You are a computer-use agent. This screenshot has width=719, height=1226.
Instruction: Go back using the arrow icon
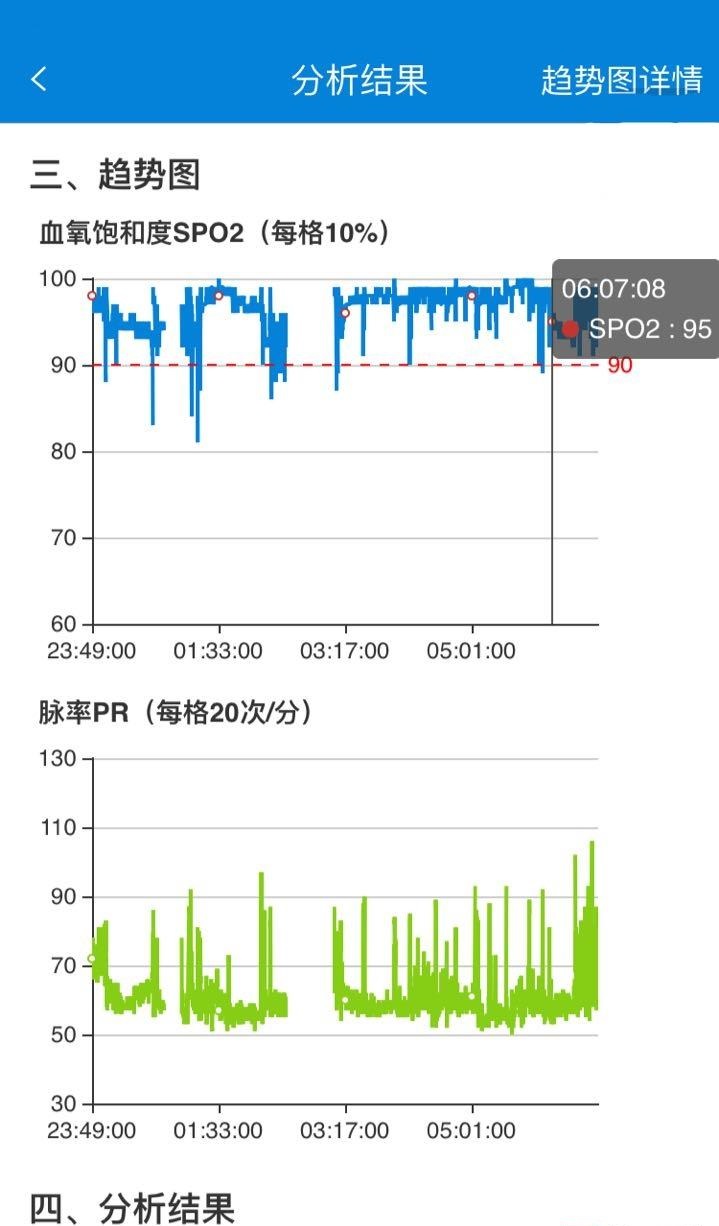(x=39, y=79)
